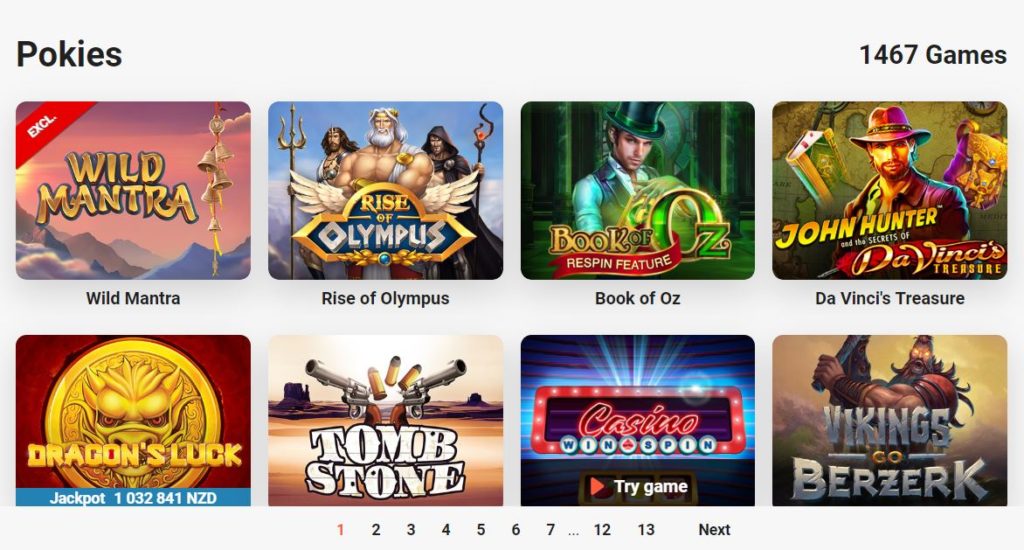Jump to page 4

click(x=446, y=530)
